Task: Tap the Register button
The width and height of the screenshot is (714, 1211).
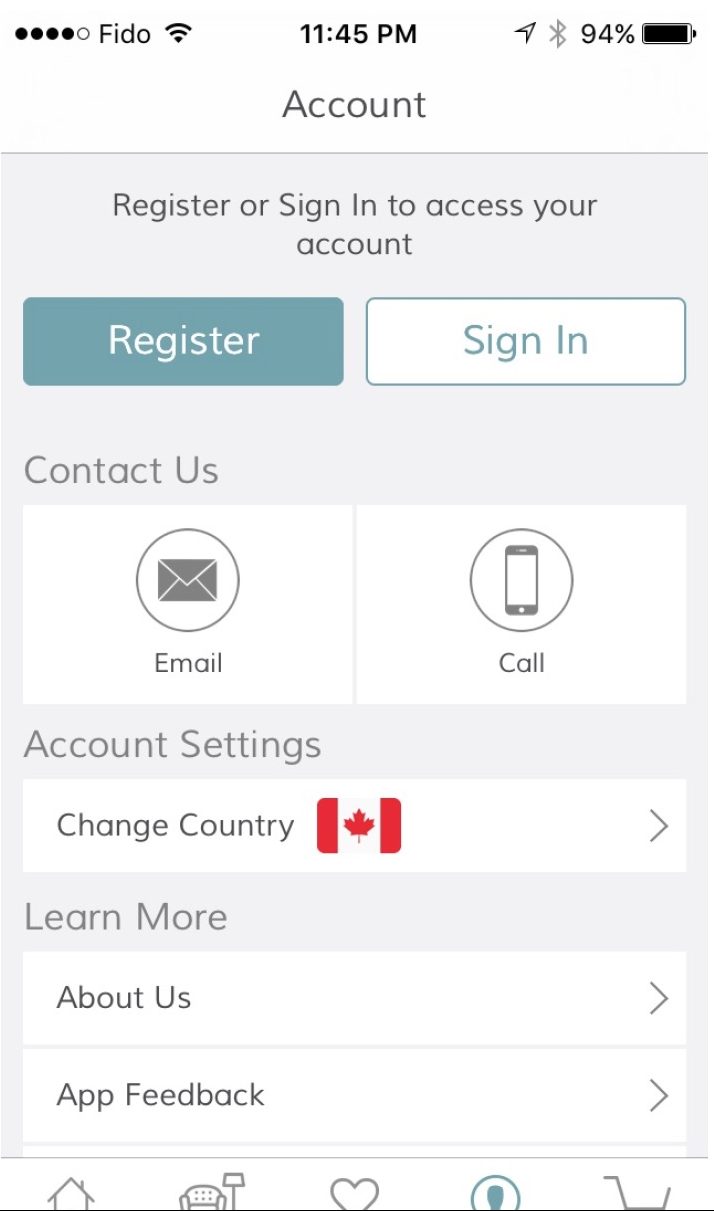Action: tap(183, 341)
